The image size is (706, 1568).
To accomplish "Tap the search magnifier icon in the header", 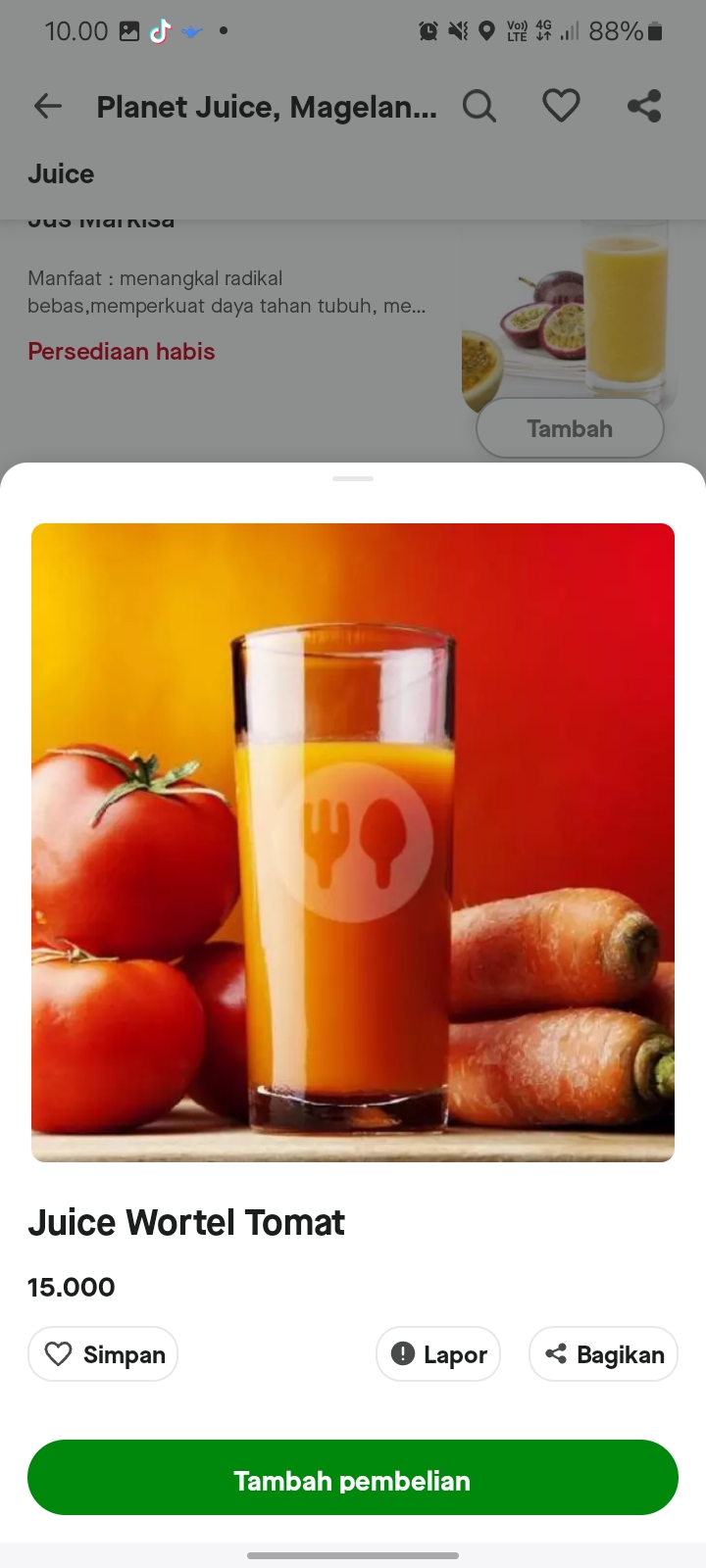I will pyautogui.click(x=479, y=106).
